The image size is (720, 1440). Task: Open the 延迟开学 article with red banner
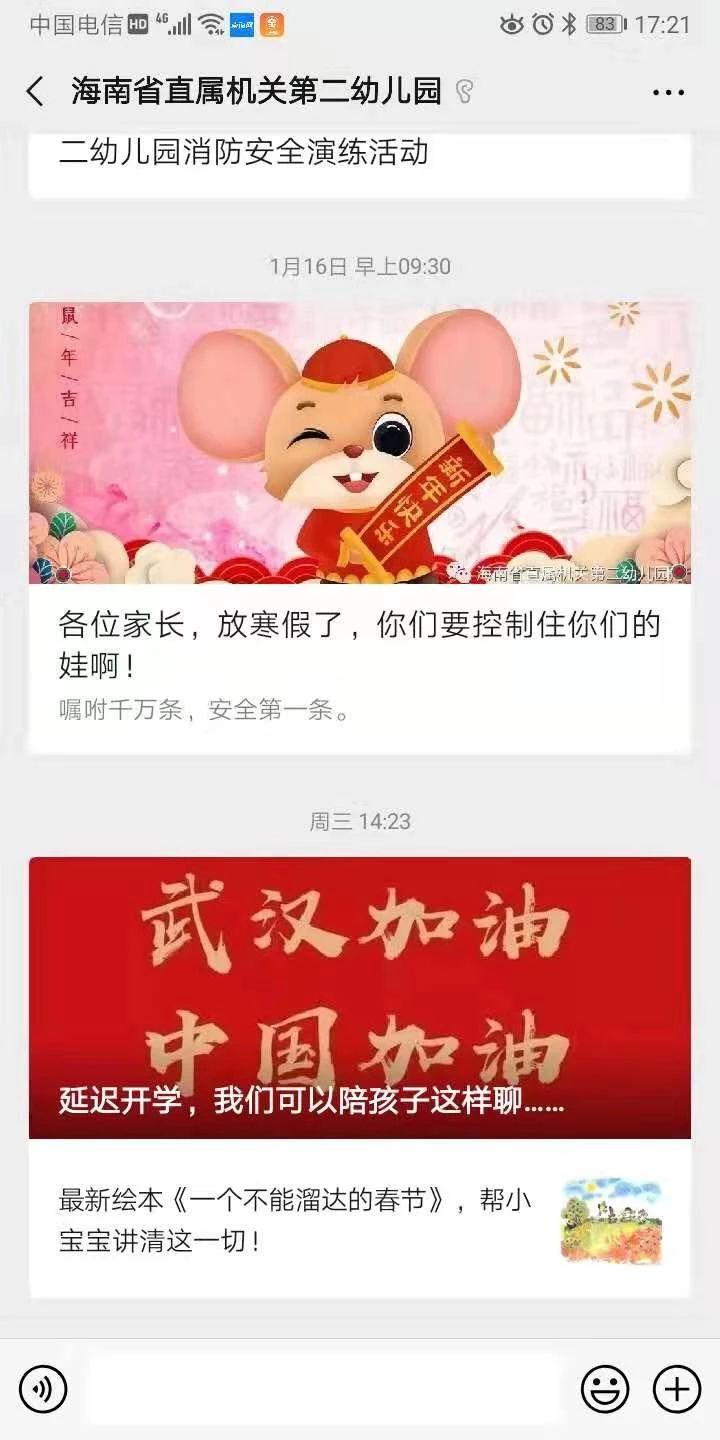[x=359, y=1000]
